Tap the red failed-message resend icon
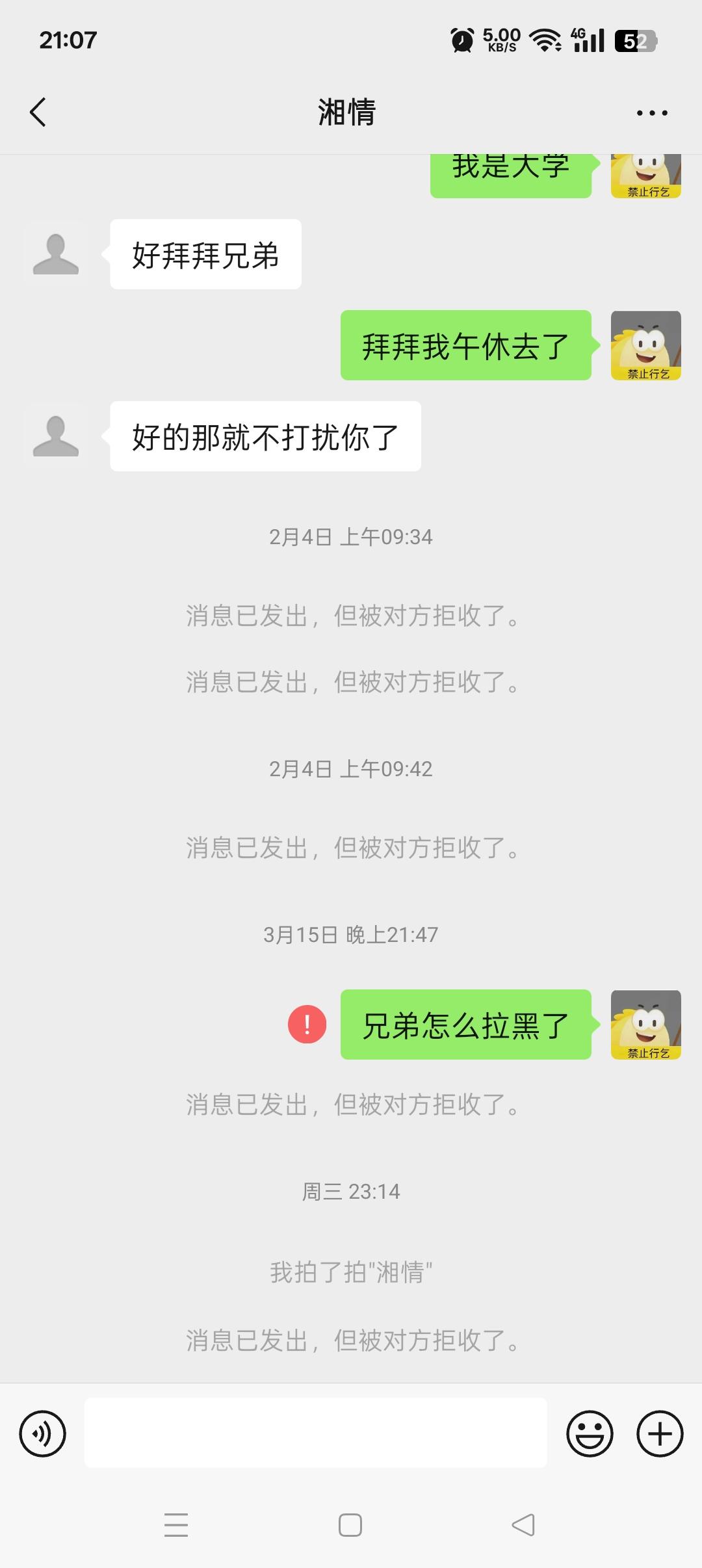 [x=307, y=1025]
